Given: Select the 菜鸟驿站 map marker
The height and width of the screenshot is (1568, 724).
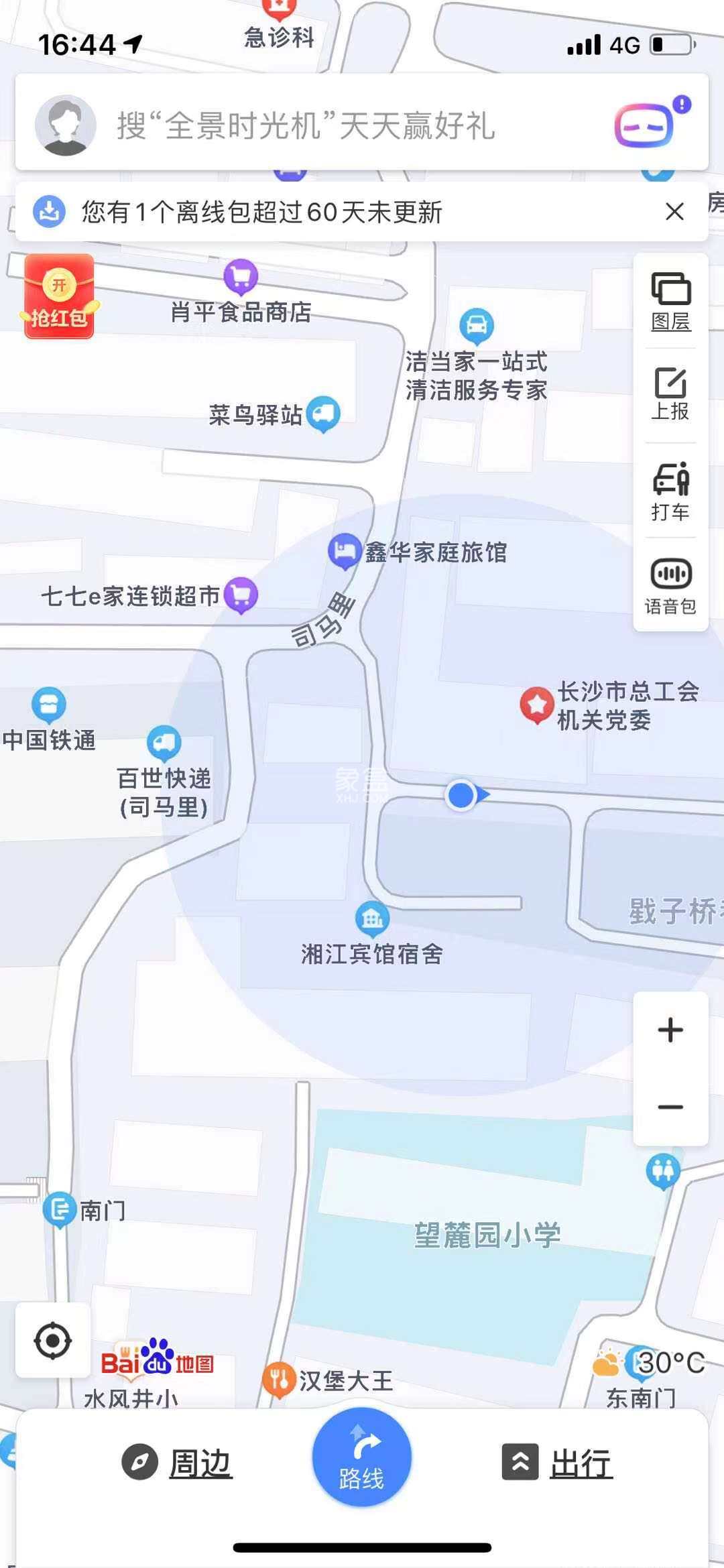Looking at the screenshot, I should tap(323, 414).
